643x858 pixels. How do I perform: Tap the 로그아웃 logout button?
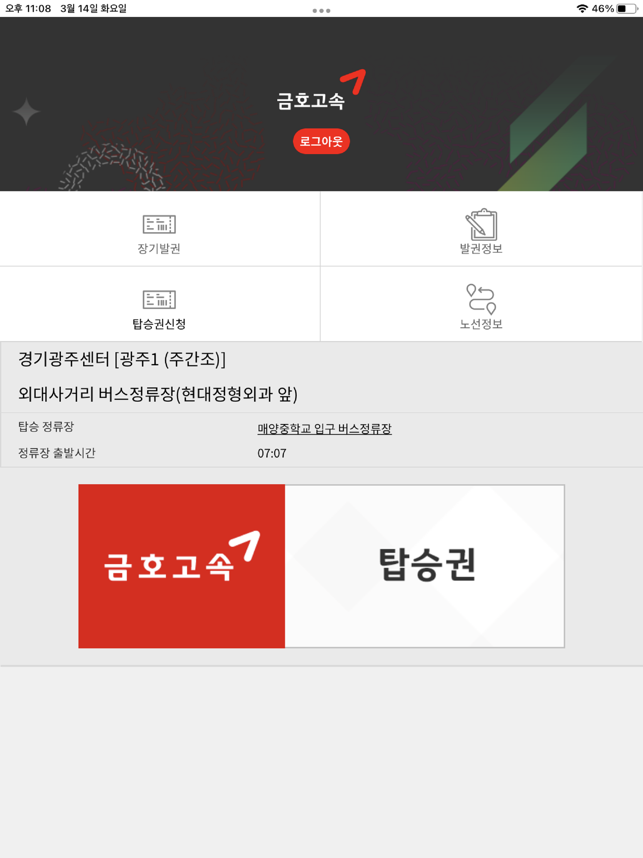pyautogui.click(x=321, y=142)
